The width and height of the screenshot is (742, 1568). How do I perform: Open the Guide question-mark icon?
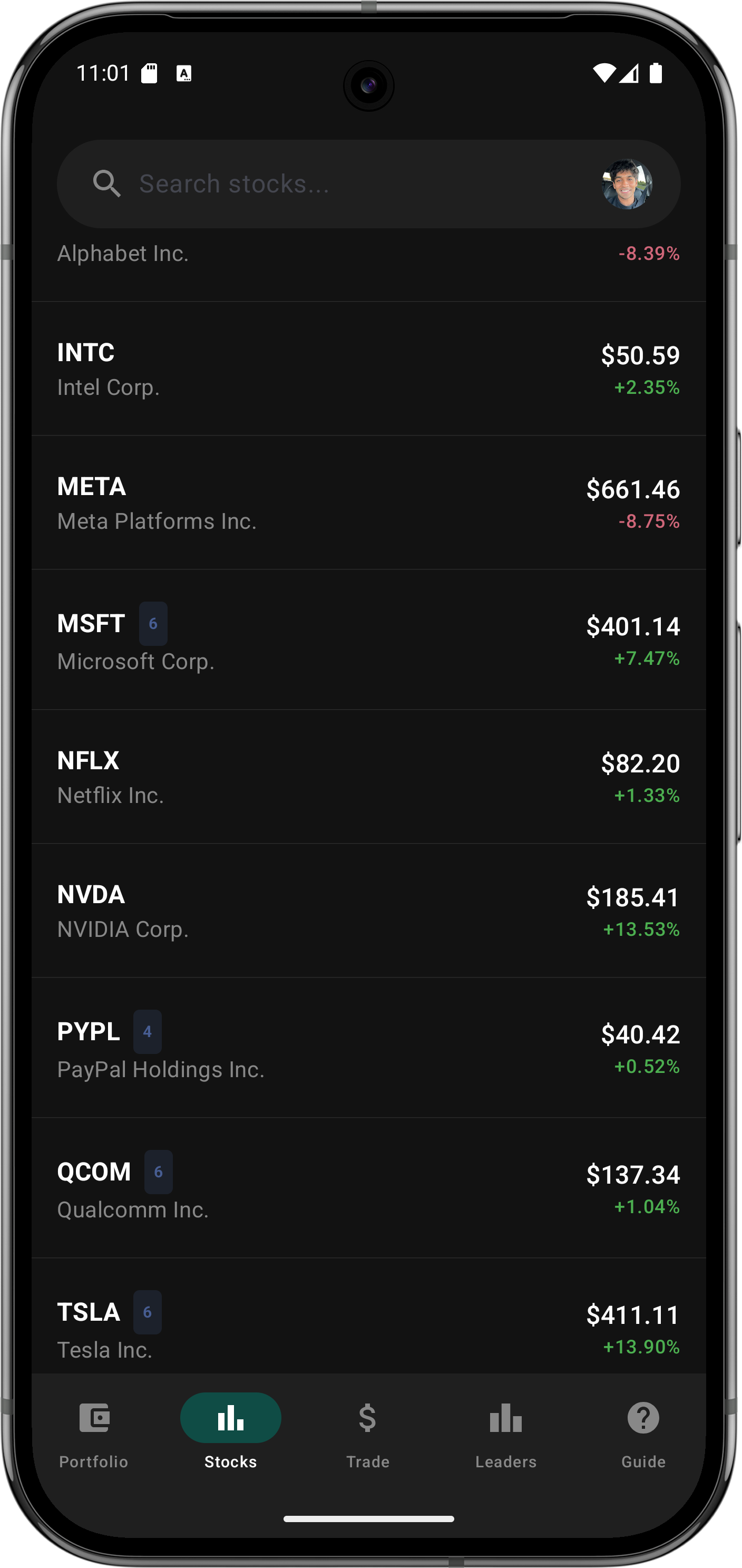(643, 1418)
